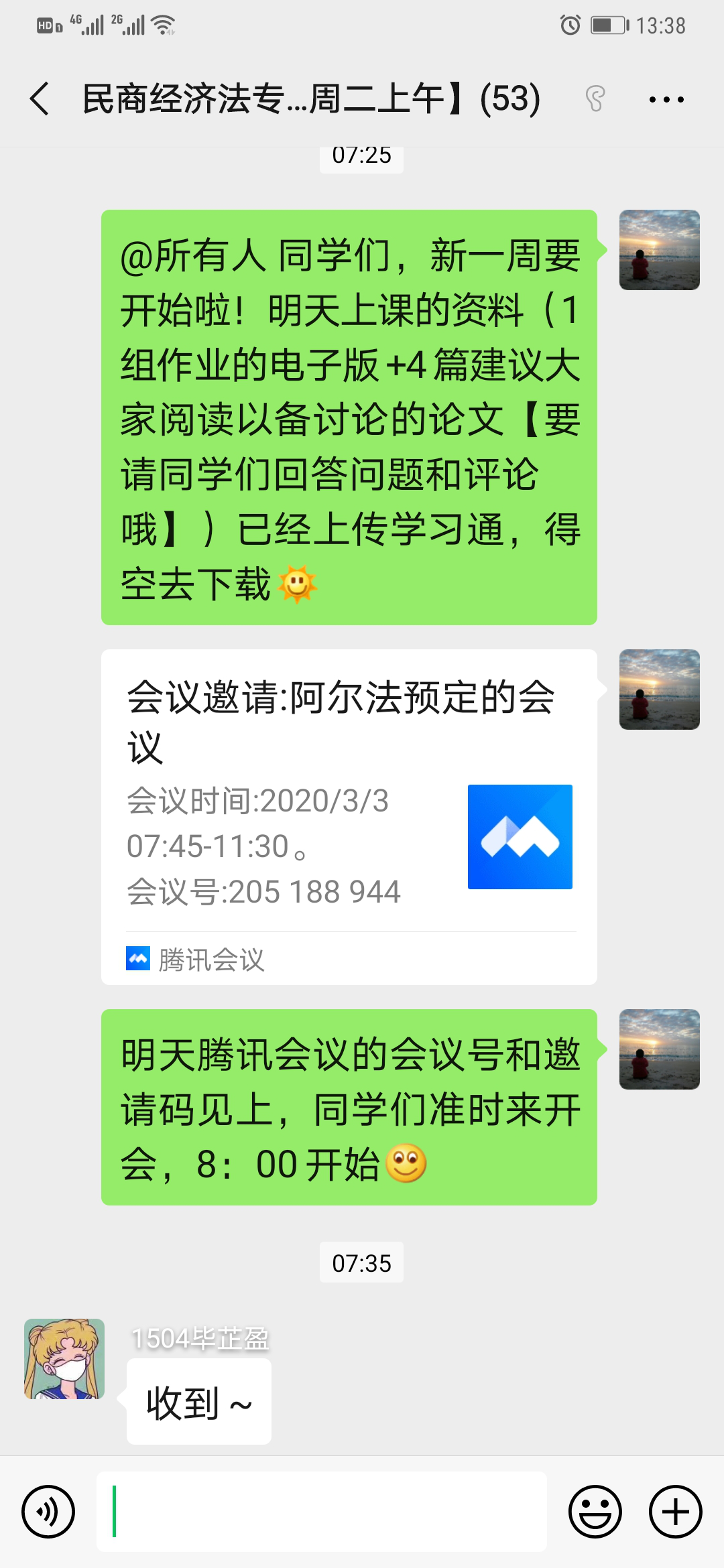Open the plus attachment menu
Image resolution: width=724 pixels, height=1568 pixels.
tap(675, 1512)
